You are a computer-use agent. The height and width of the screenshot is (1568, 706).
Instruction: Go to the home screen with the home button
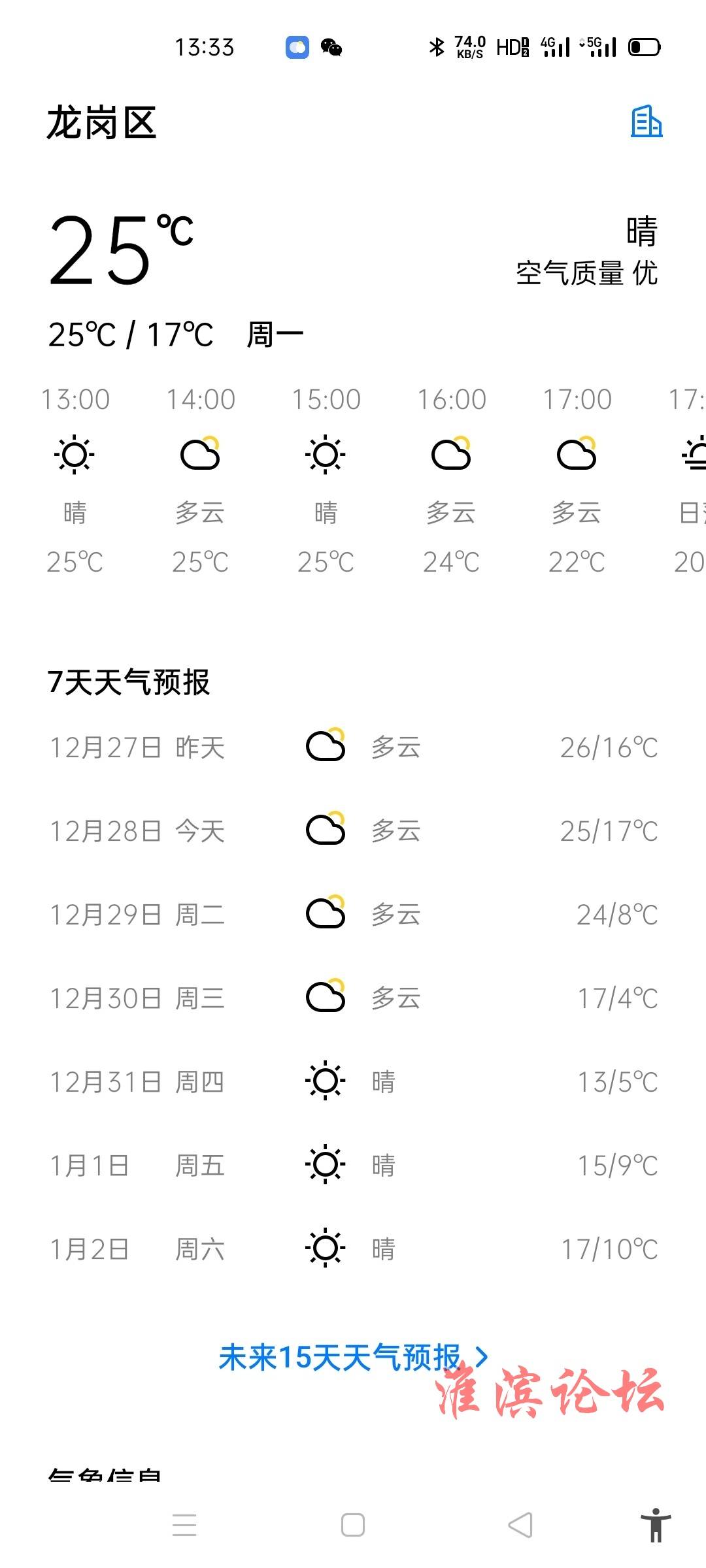pyautogui.click(x=353, y=1526)
